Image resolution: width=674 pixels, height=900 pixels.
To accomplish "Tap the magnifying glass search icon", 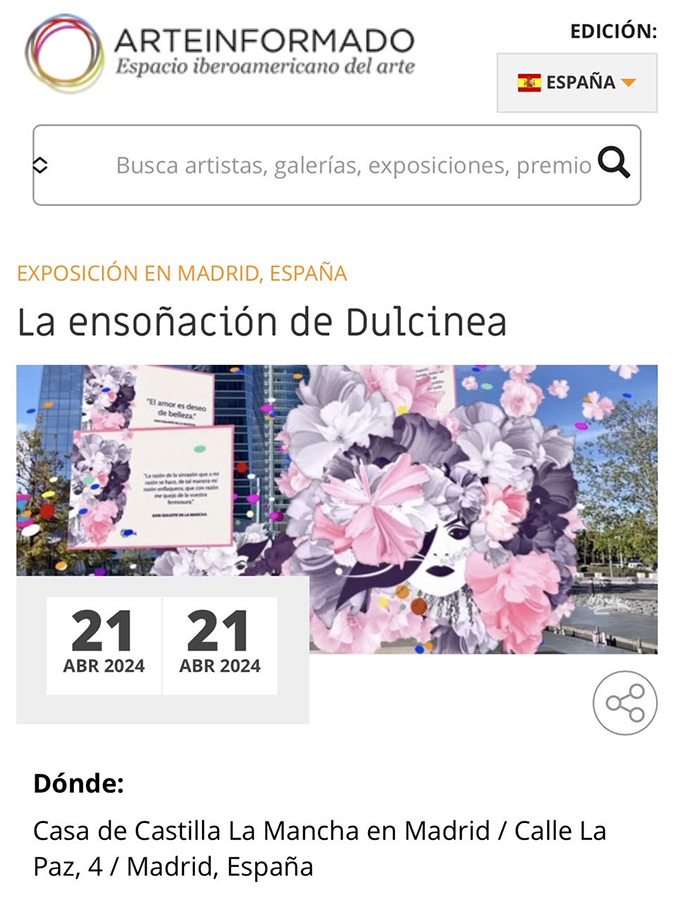I will coord(613,163).
